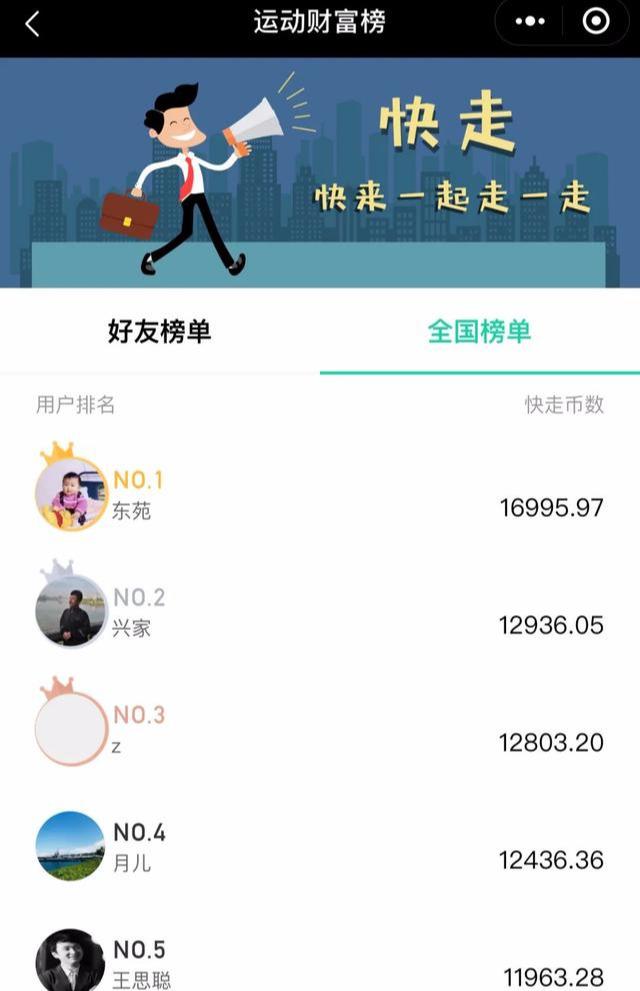Viewport: 640px width, 991px height.
Task: Open NO.1 user 东苑's row
Action: (320, 494)
